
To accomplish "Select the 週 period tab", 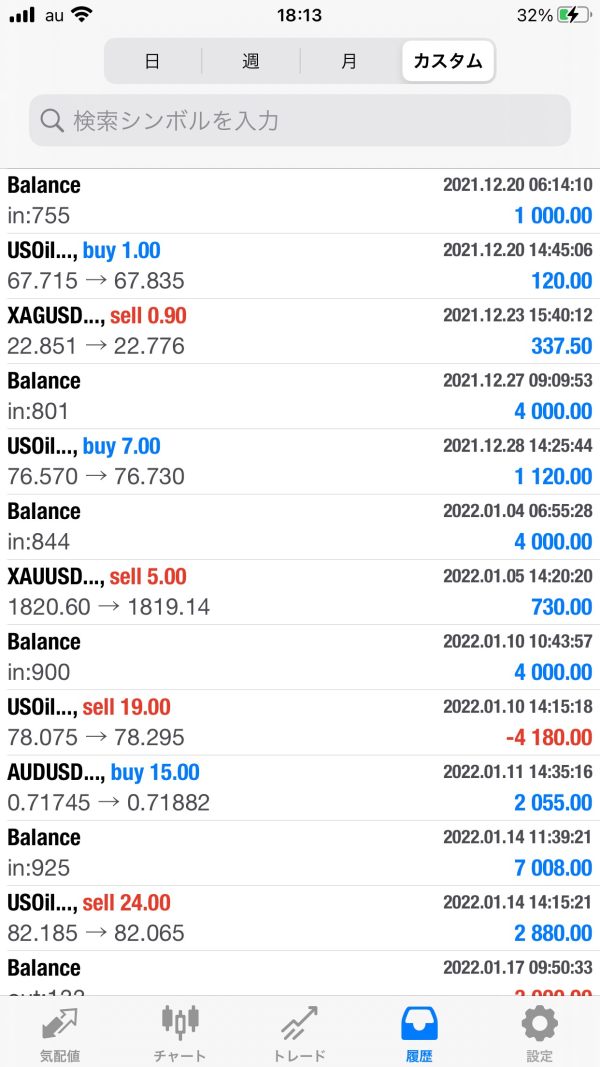I will pos(251,62).
